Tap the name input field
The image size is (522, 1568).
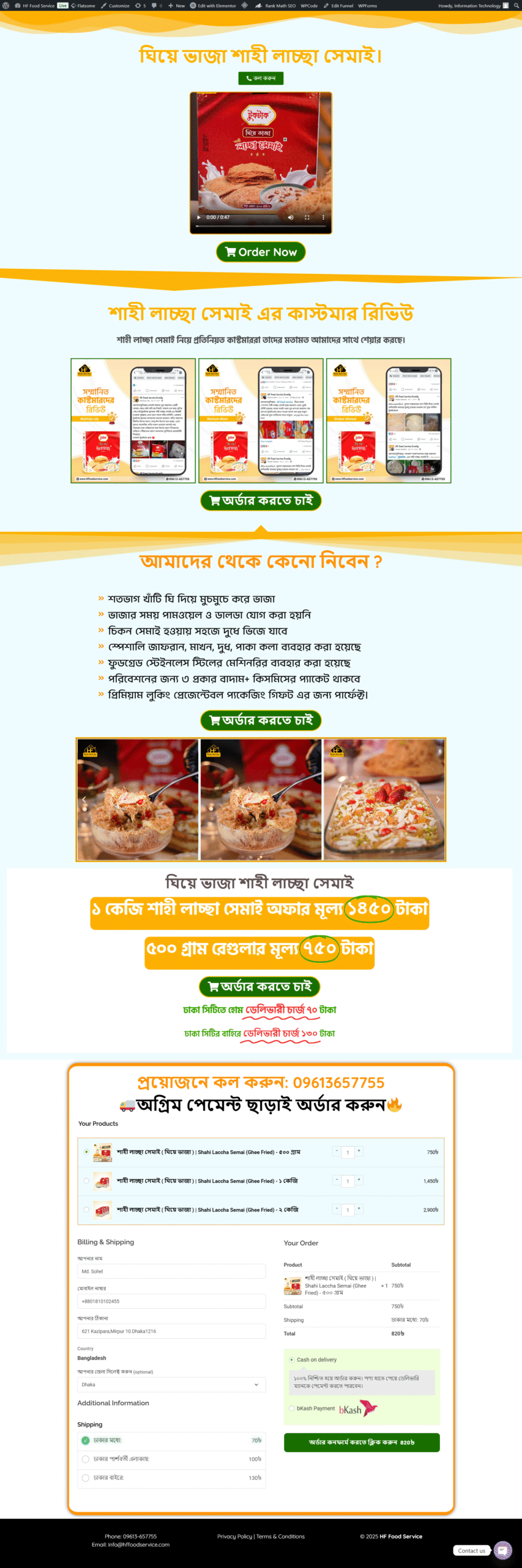tap(171, 1271)
